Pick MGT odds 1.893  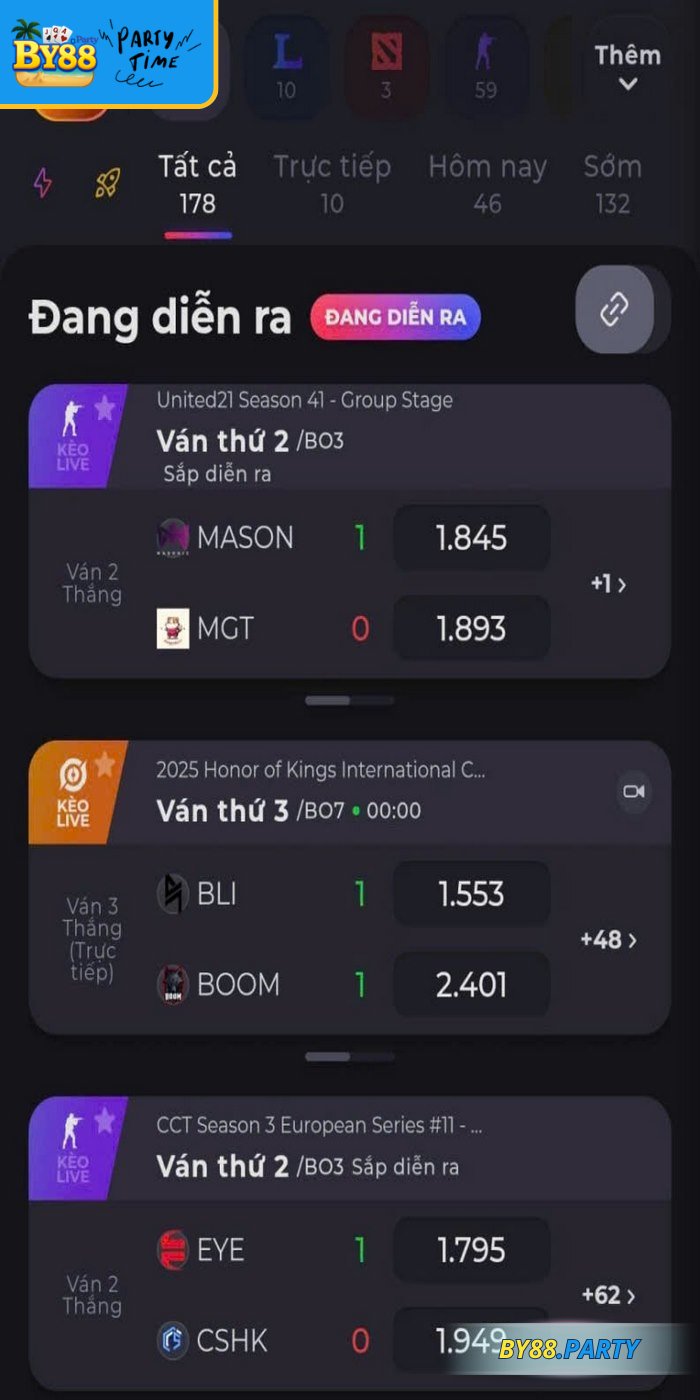(471, 628)
